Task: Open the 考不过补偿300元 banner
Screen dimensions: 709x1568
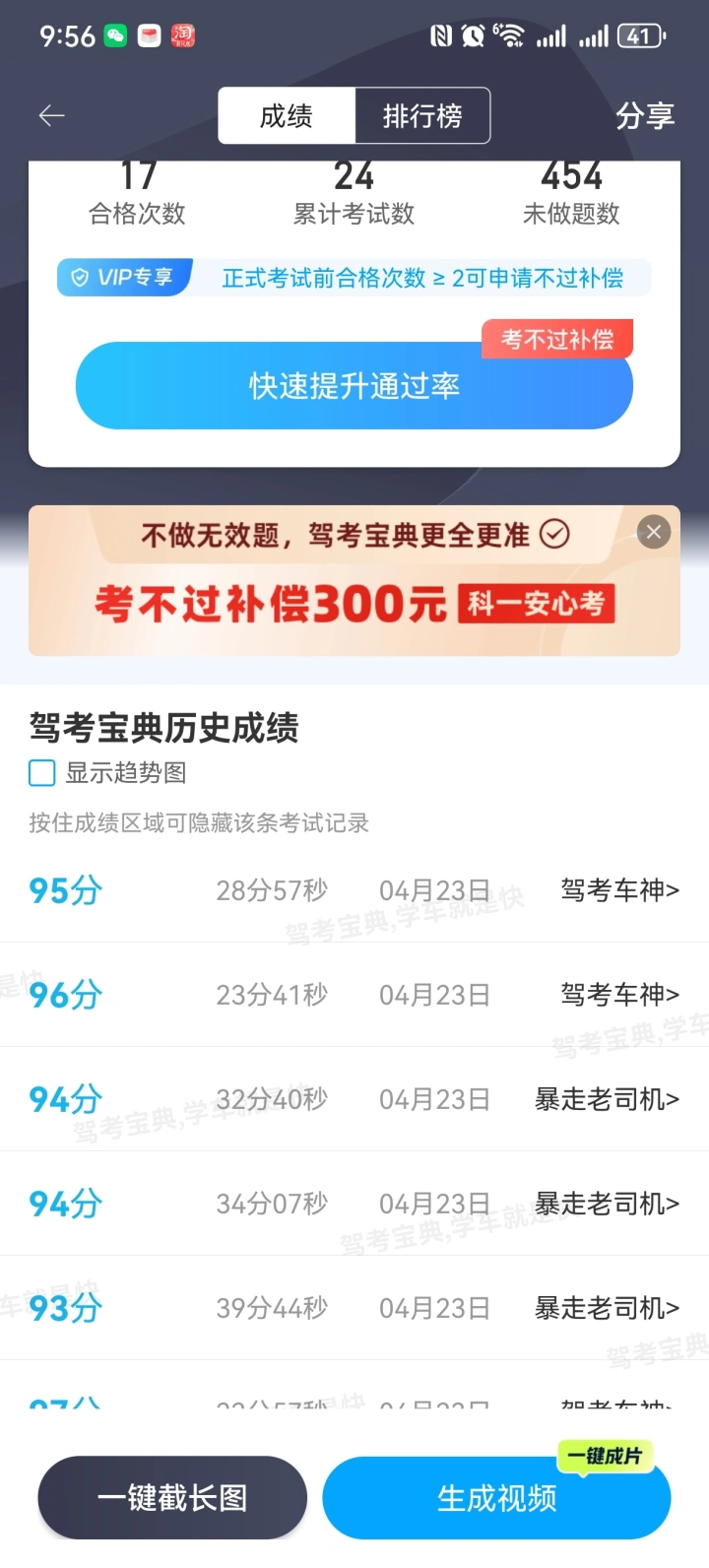Action: tap(354, 580)
